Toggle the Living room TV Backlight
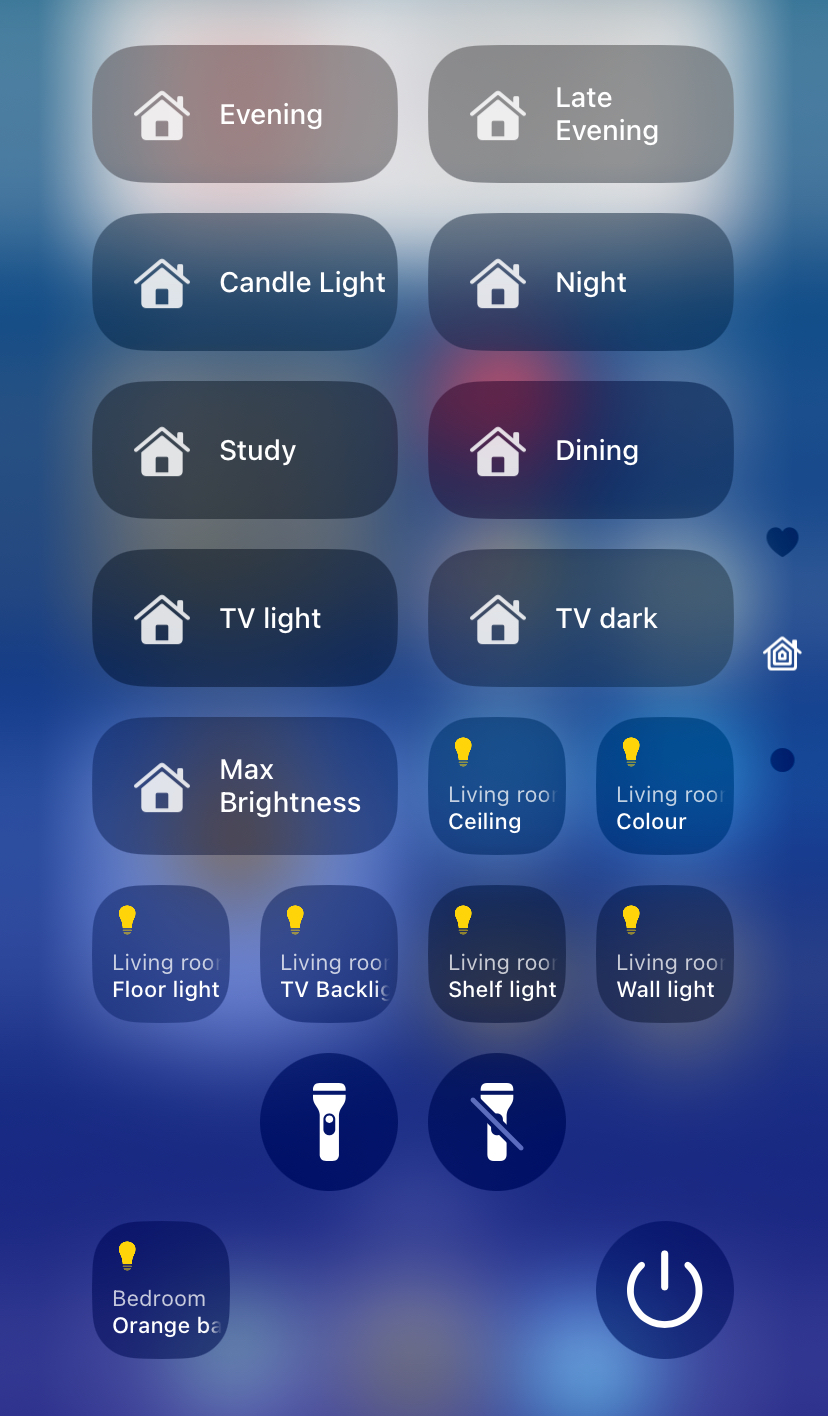This screenshot has height=1416, width=828. [x=329, y=954]
